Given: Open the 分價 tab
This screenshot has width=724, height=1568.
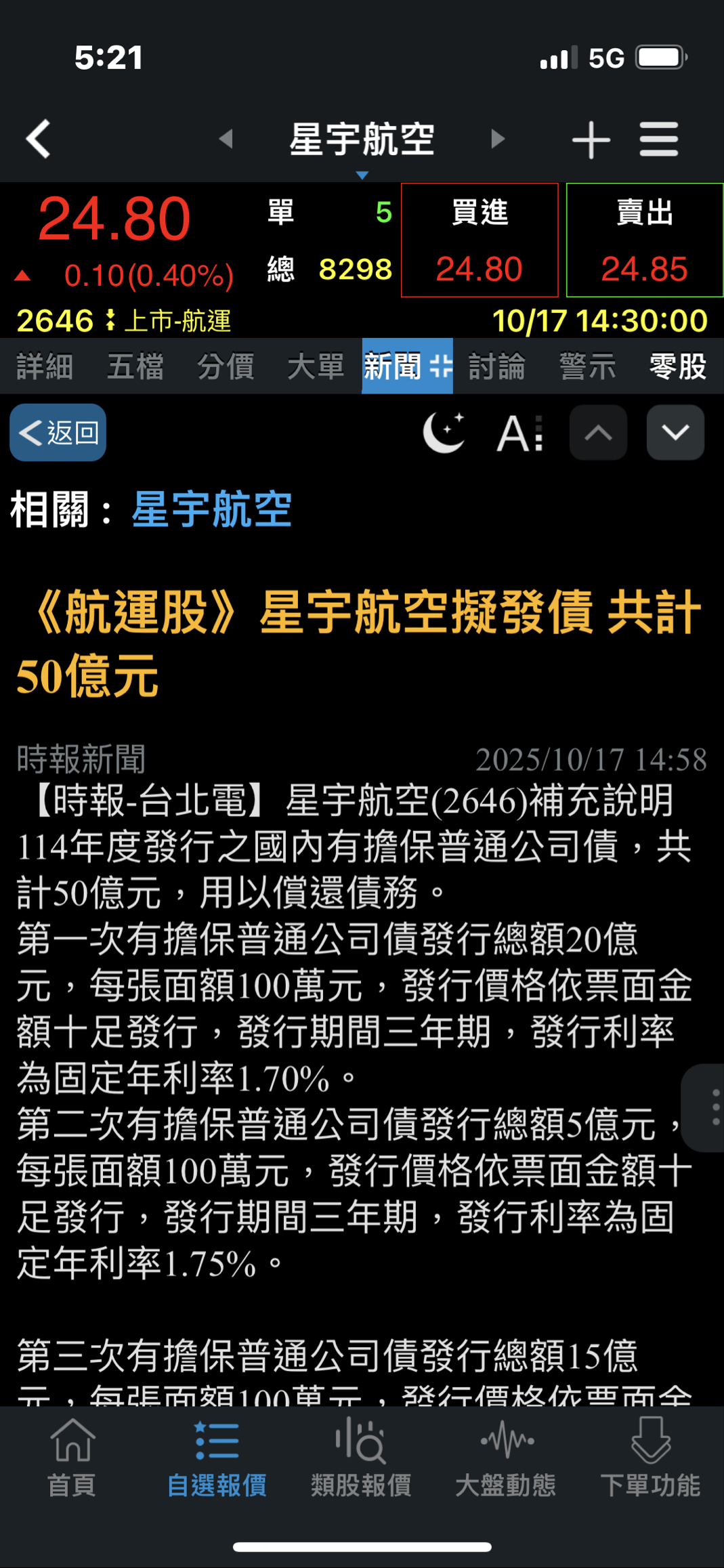Looking at the screenshot, I should click(226, 366).
